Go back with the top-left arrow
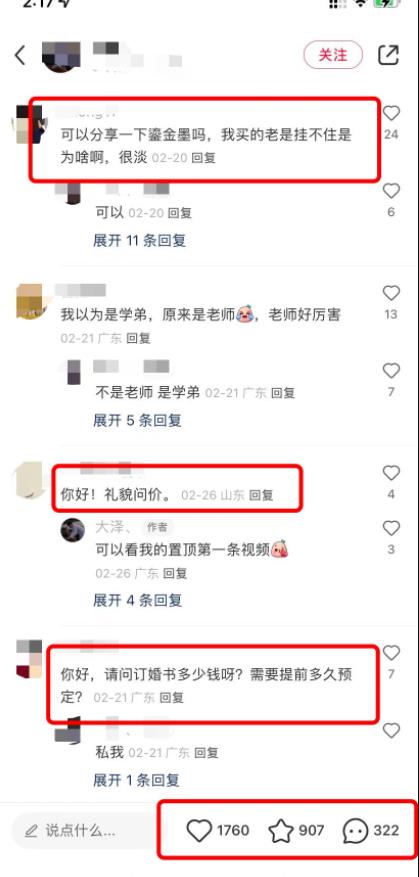 (20, 55)
